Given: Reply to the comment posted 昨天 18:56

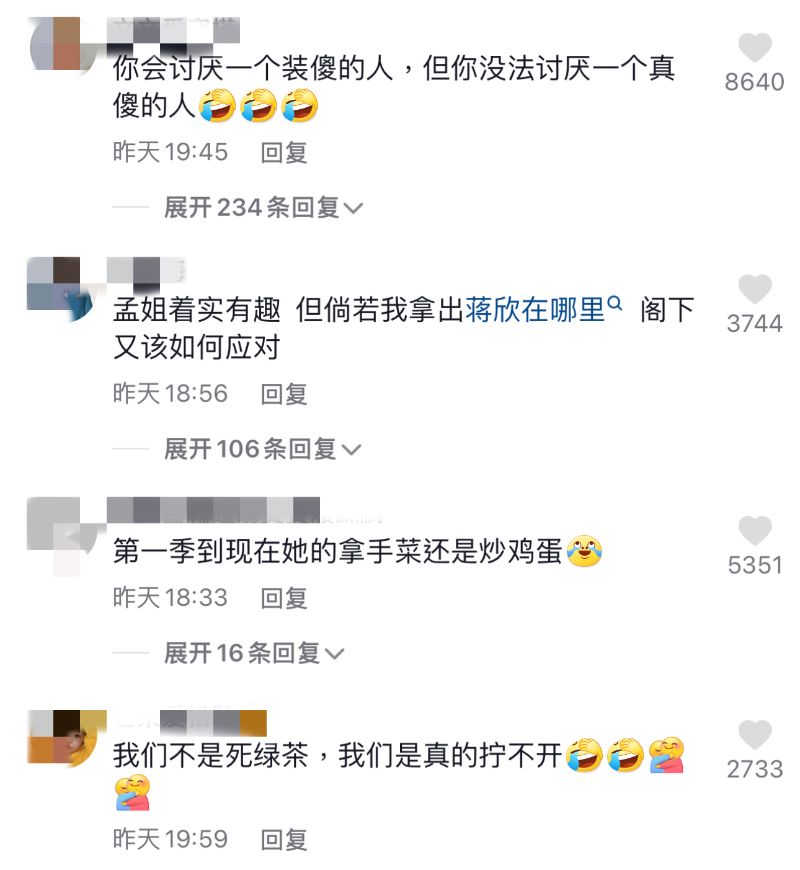Looking at the screenshot, I should [283, 394].
